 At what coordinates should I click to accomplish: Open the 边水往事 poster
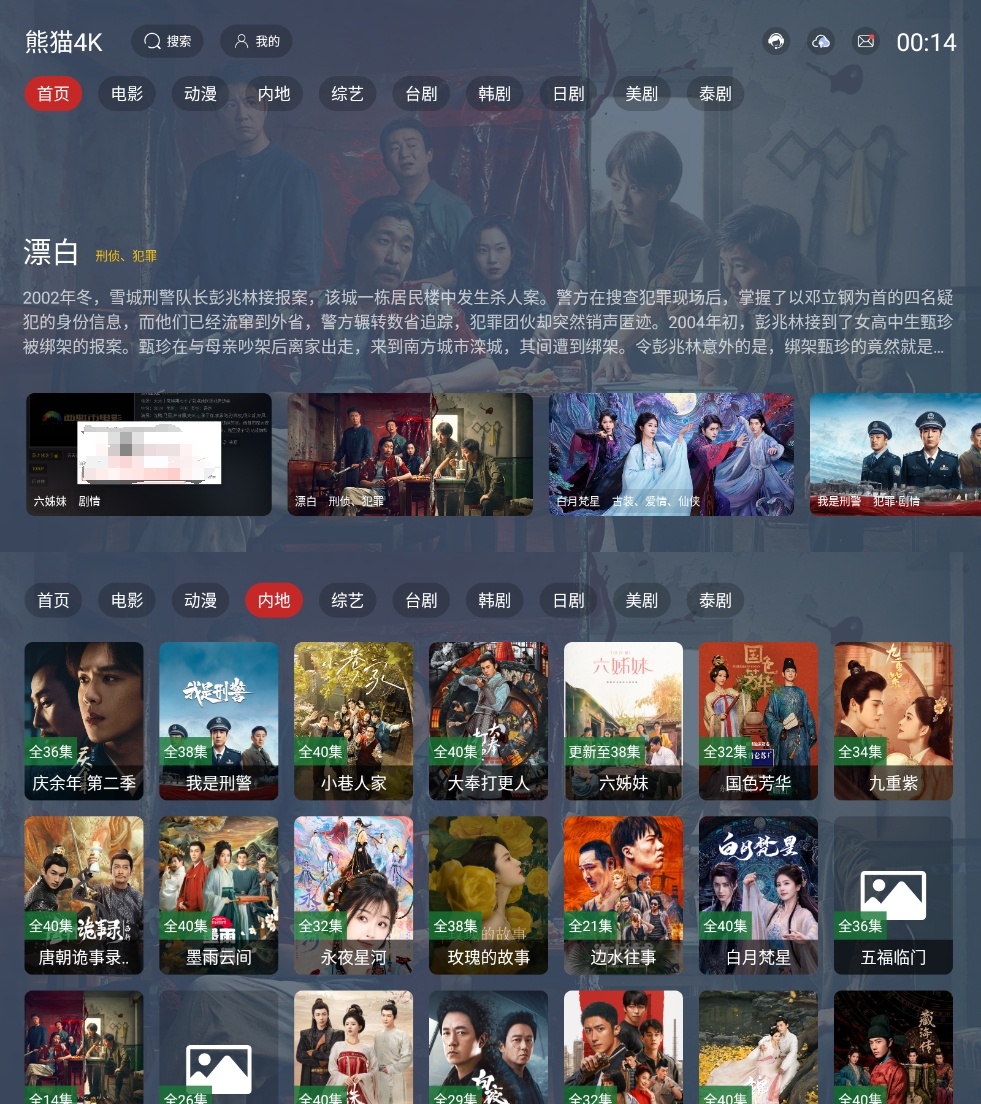pos(623,894)
